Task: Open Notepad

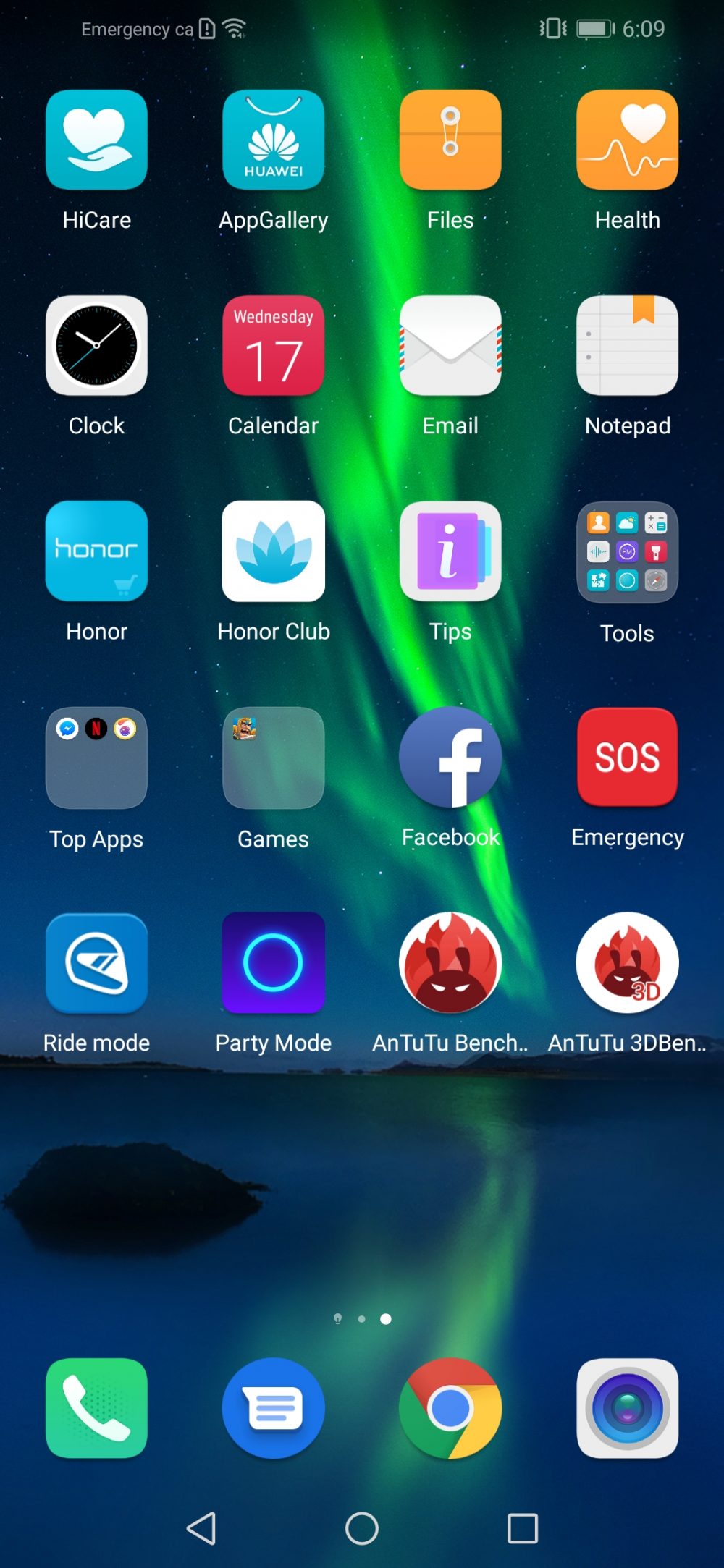Action: coord(627,346)
